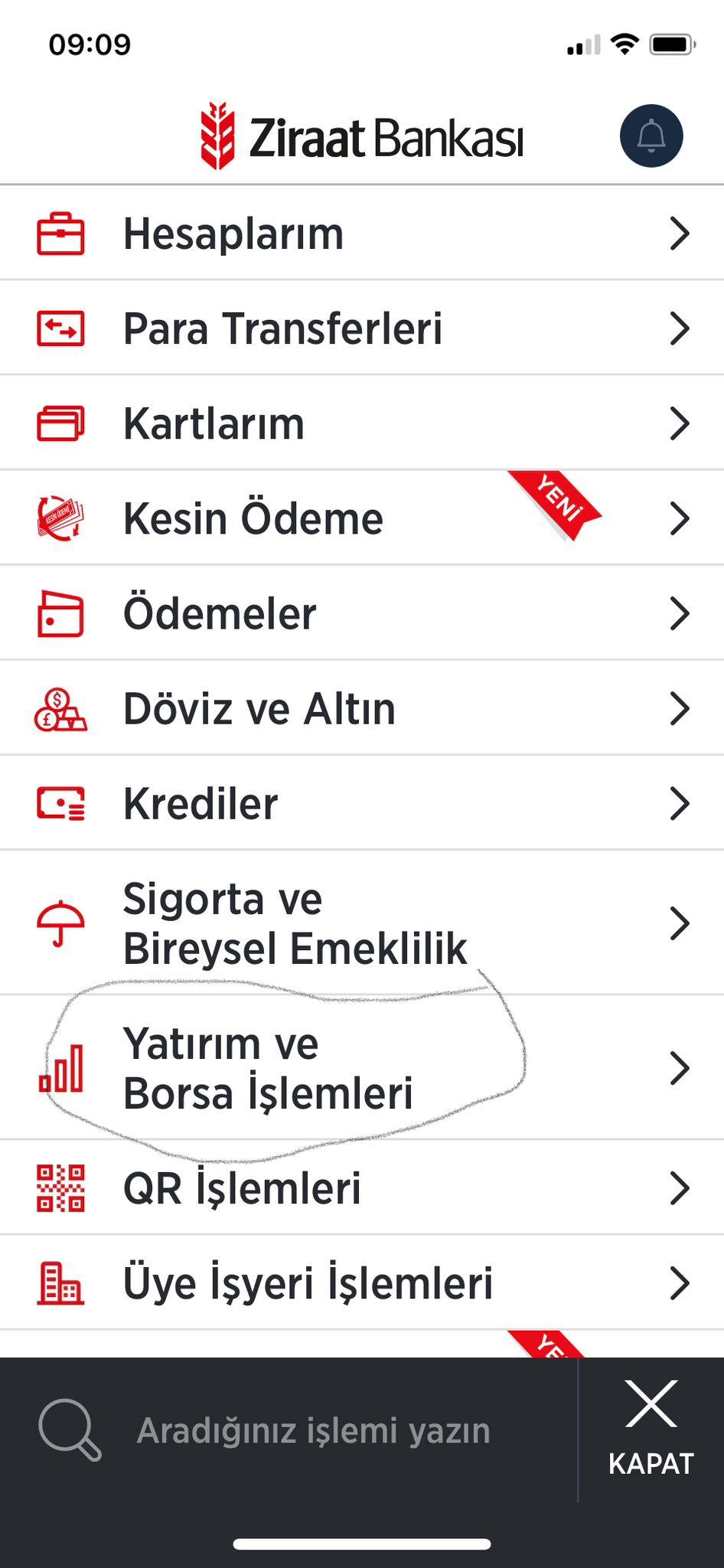Open the notifications bell
Image resolution: width=724 pixels, height=1568 pixels.
pos(651,136)
